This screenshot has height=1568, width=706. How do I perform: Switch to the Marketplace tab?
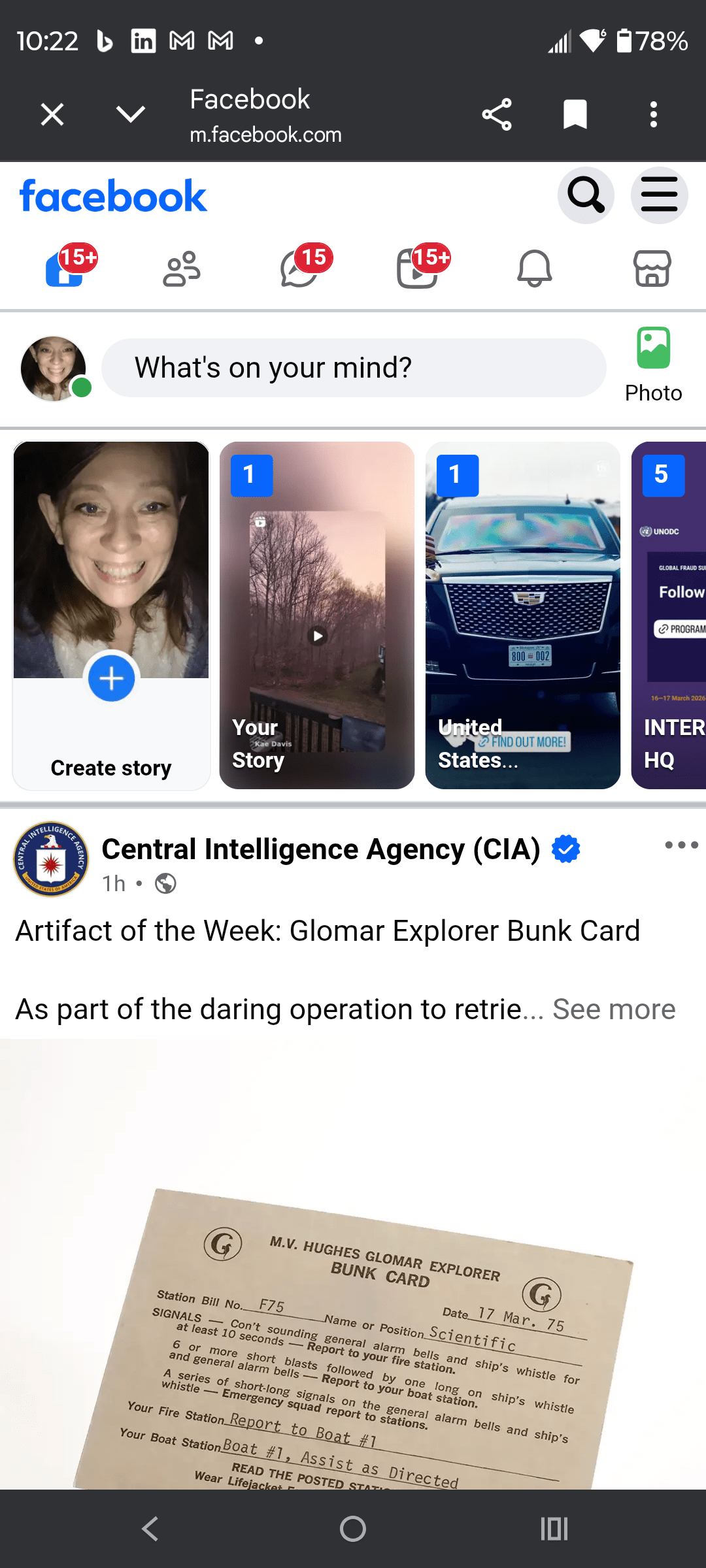point(652,269)
